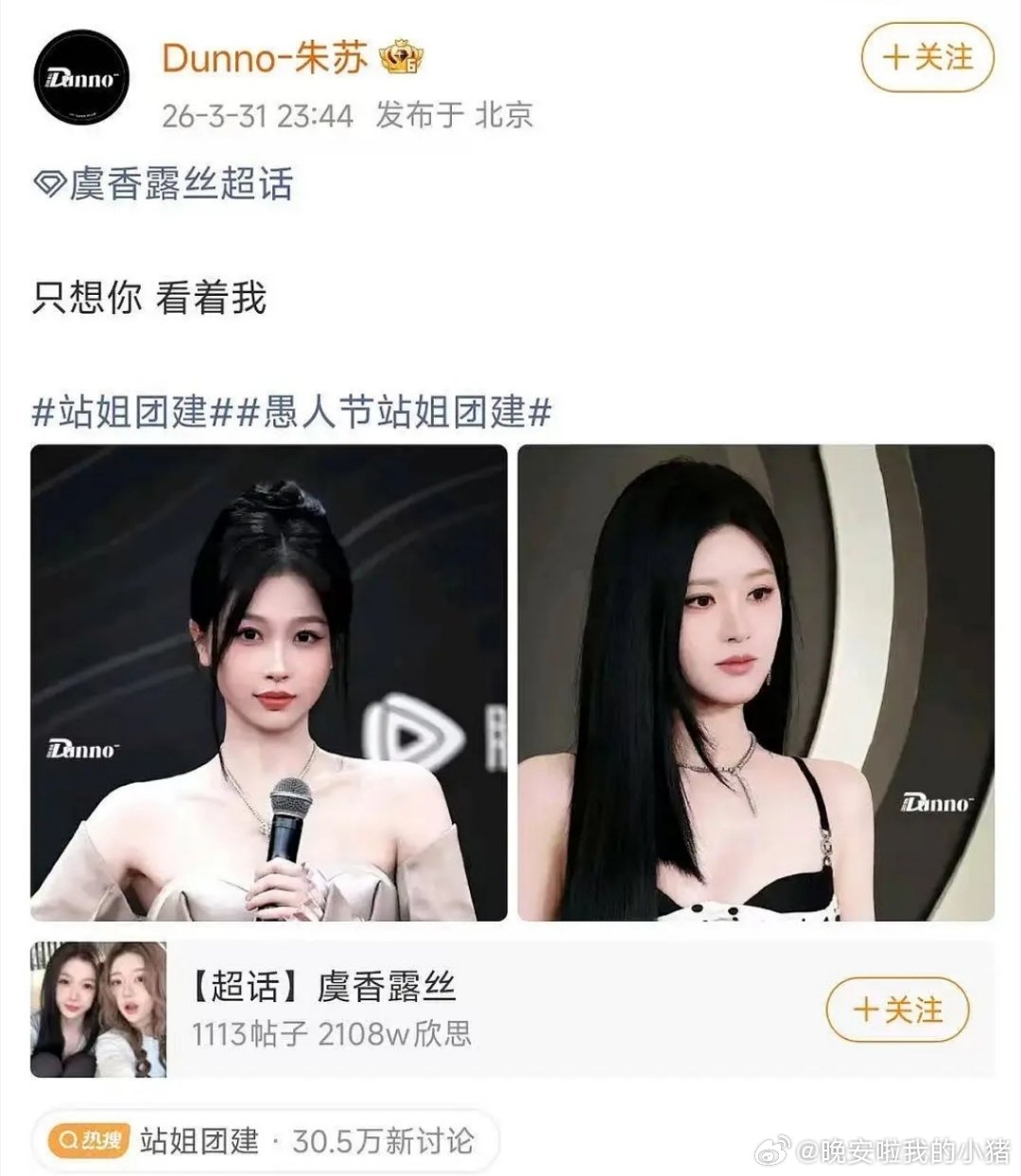The height and width of the screenshot is (1176, 1021).
Task: Open Dunno-朱苏's profile avatar
Action: pos(80,76)
